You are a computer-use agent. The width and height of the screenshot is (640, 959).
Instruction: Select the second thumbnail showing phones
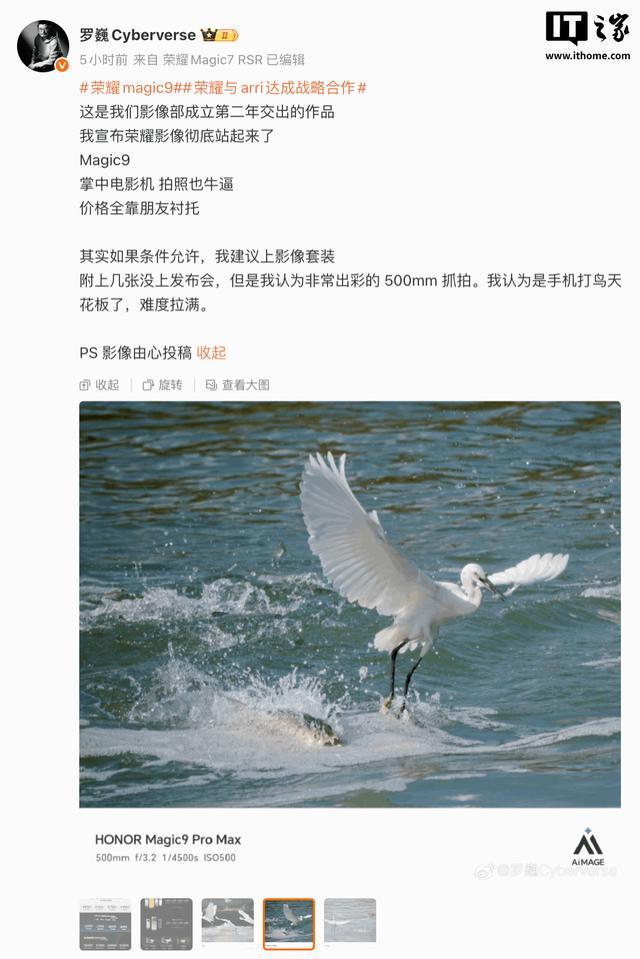(166, 924)
